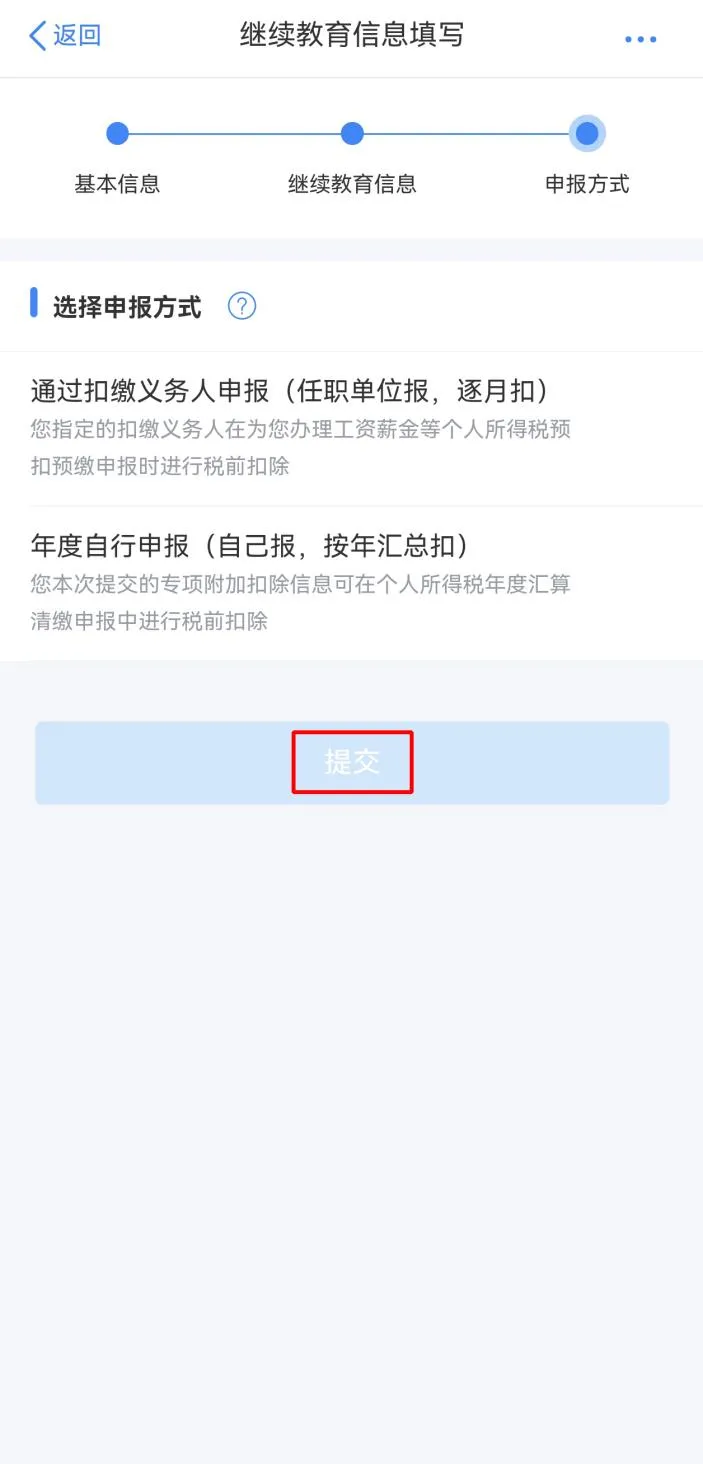Open the three-dot overflow menu
The image size is (703, 1464).
point(640,39)
